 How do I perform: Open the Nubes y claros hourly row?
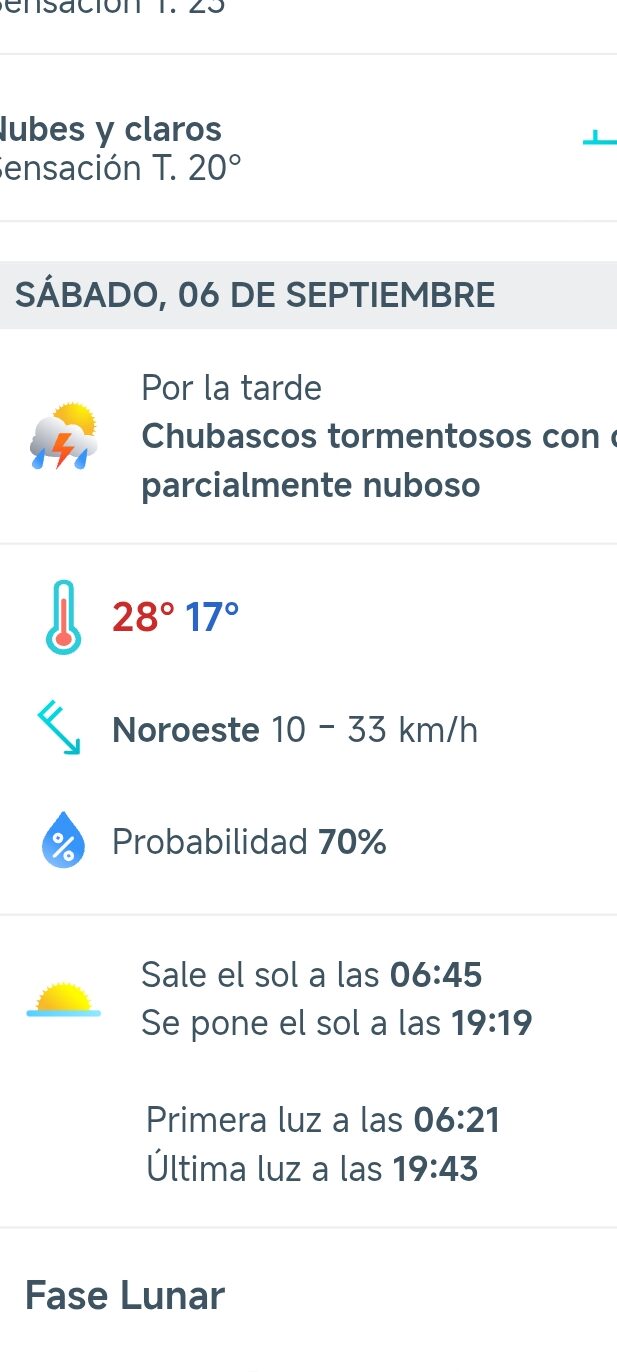[x=300, y=148]
